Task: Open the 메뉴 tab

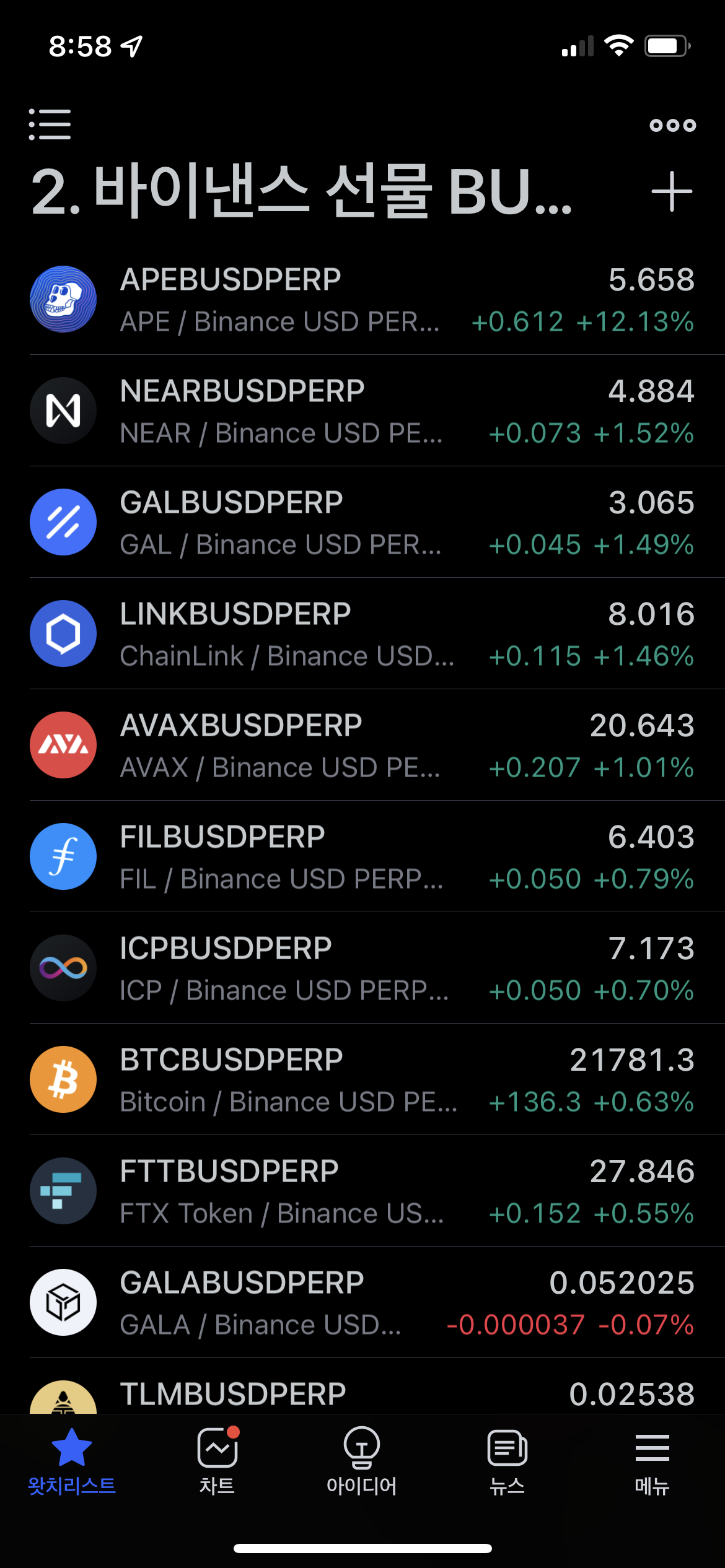Action: coord(652,1461)
